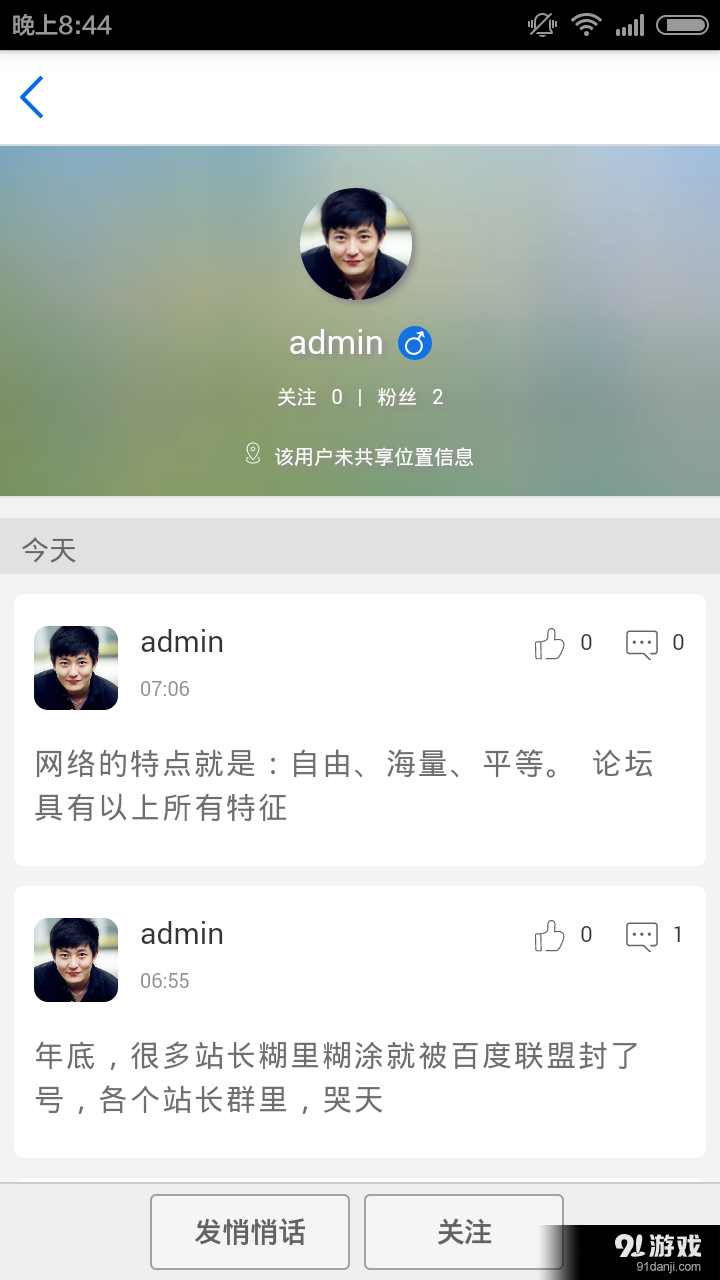The height and width of the screenshot is (1280, 720).
Task: Tap the mute notification icon in status bar
Action: 540,26
